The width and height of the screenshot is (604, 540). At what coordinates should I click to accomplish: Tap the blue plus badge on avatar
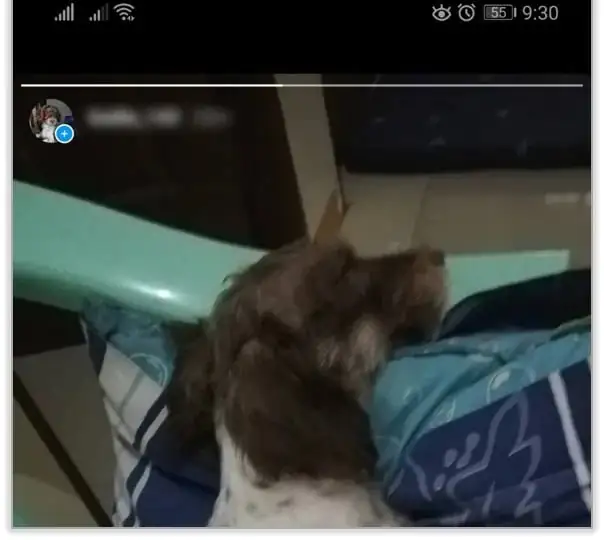[65, 134]
